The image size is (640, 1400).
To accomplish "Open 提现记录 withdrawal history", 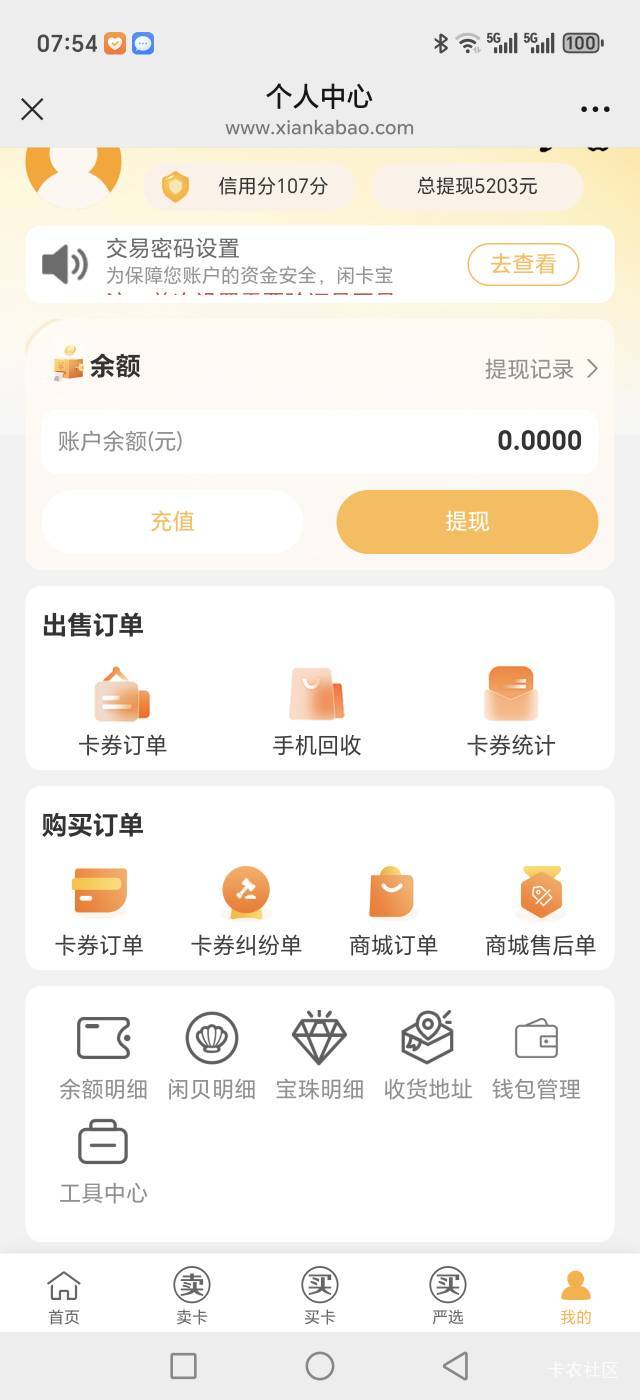I will 541,369.
